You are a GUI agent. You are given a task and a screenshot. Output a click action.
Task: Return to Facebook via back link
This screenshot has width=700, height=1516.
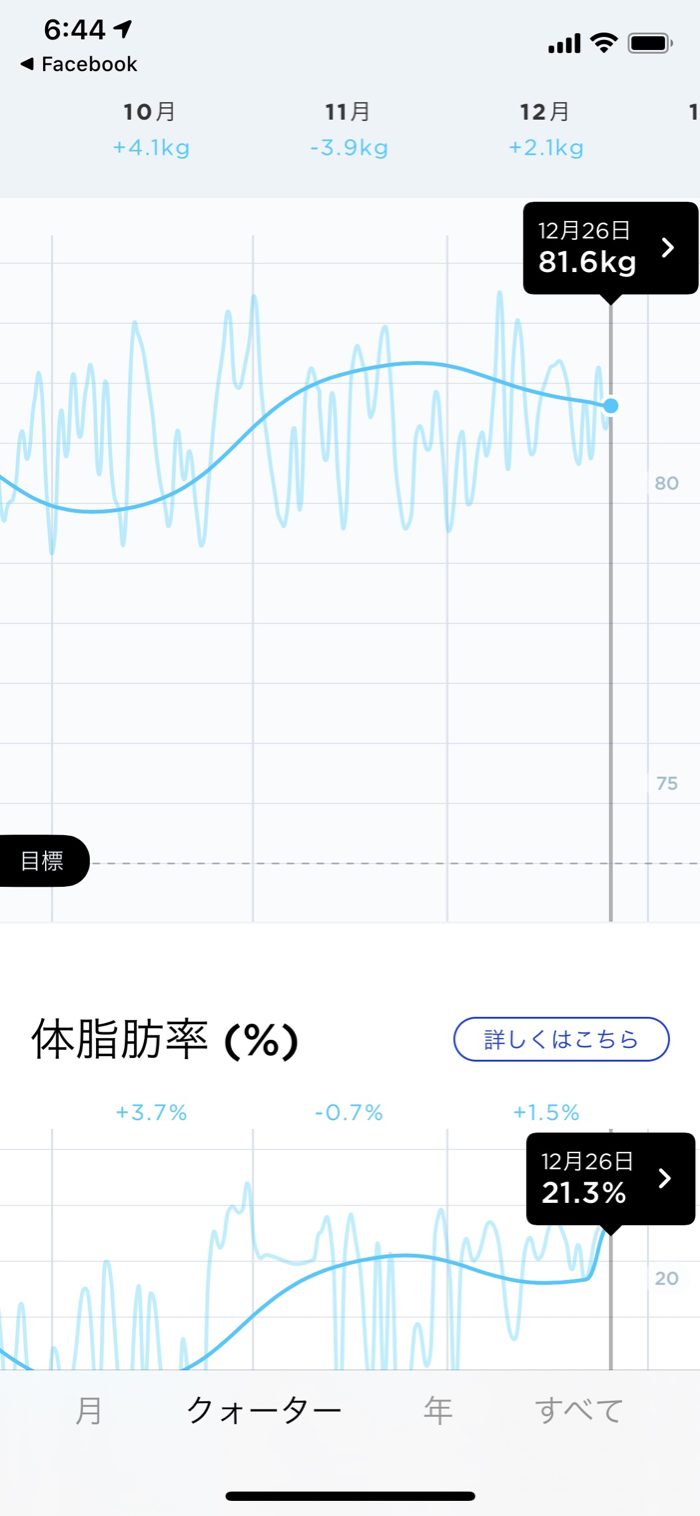click(x=78, y=64)
